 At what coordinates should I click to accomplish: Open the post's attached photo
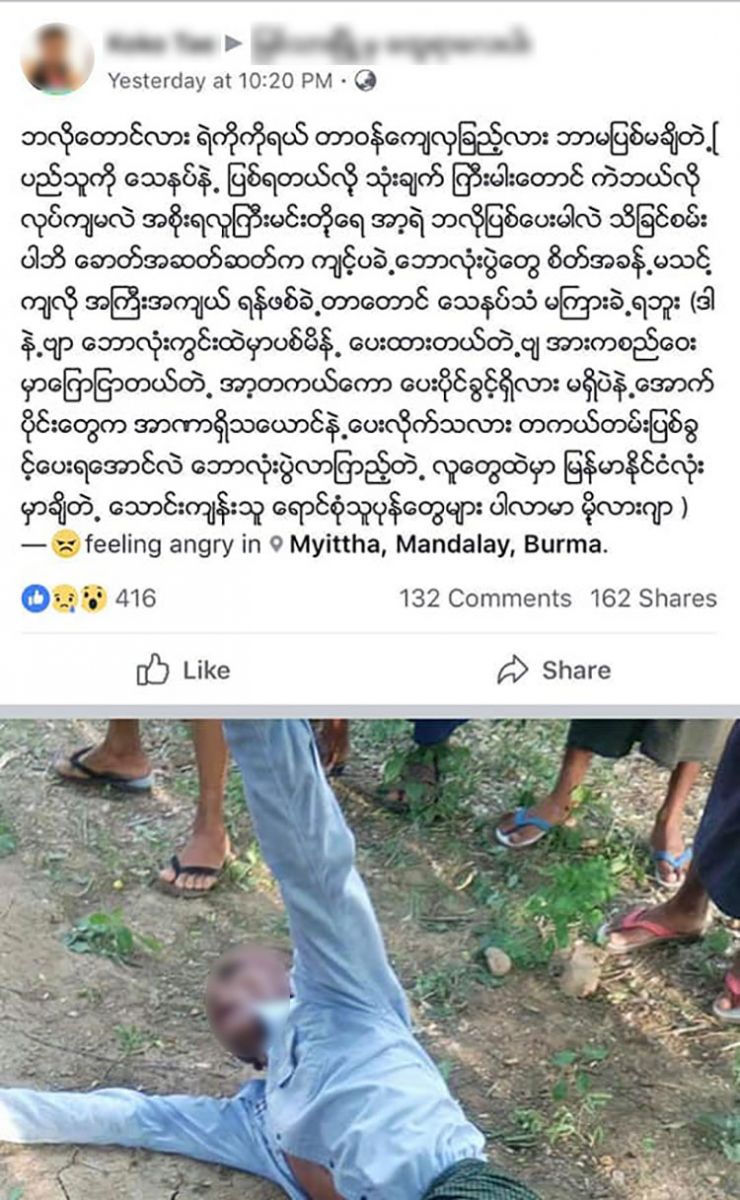tap(370, 958)
